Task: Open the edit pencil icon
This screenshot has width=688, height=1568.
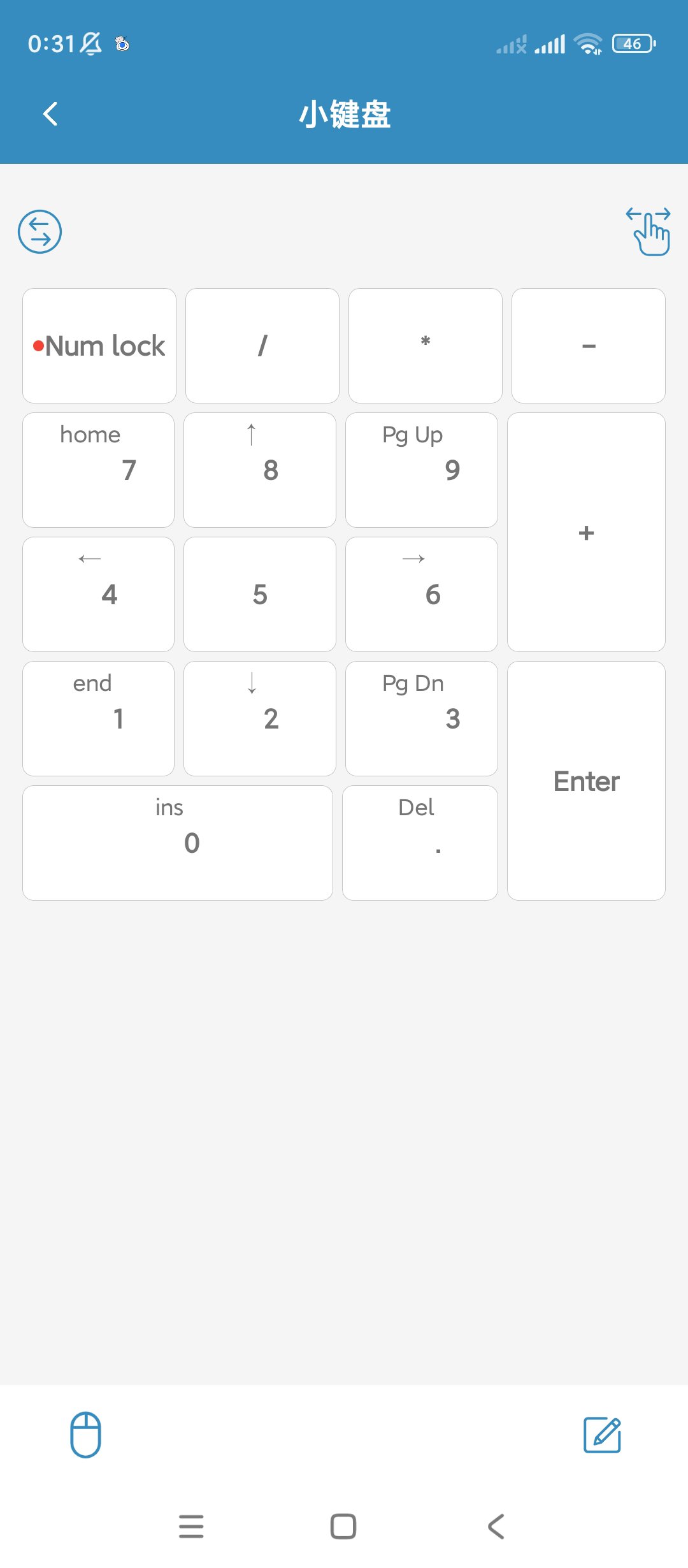Action: pyautogui.click(x=602, y=1435)
